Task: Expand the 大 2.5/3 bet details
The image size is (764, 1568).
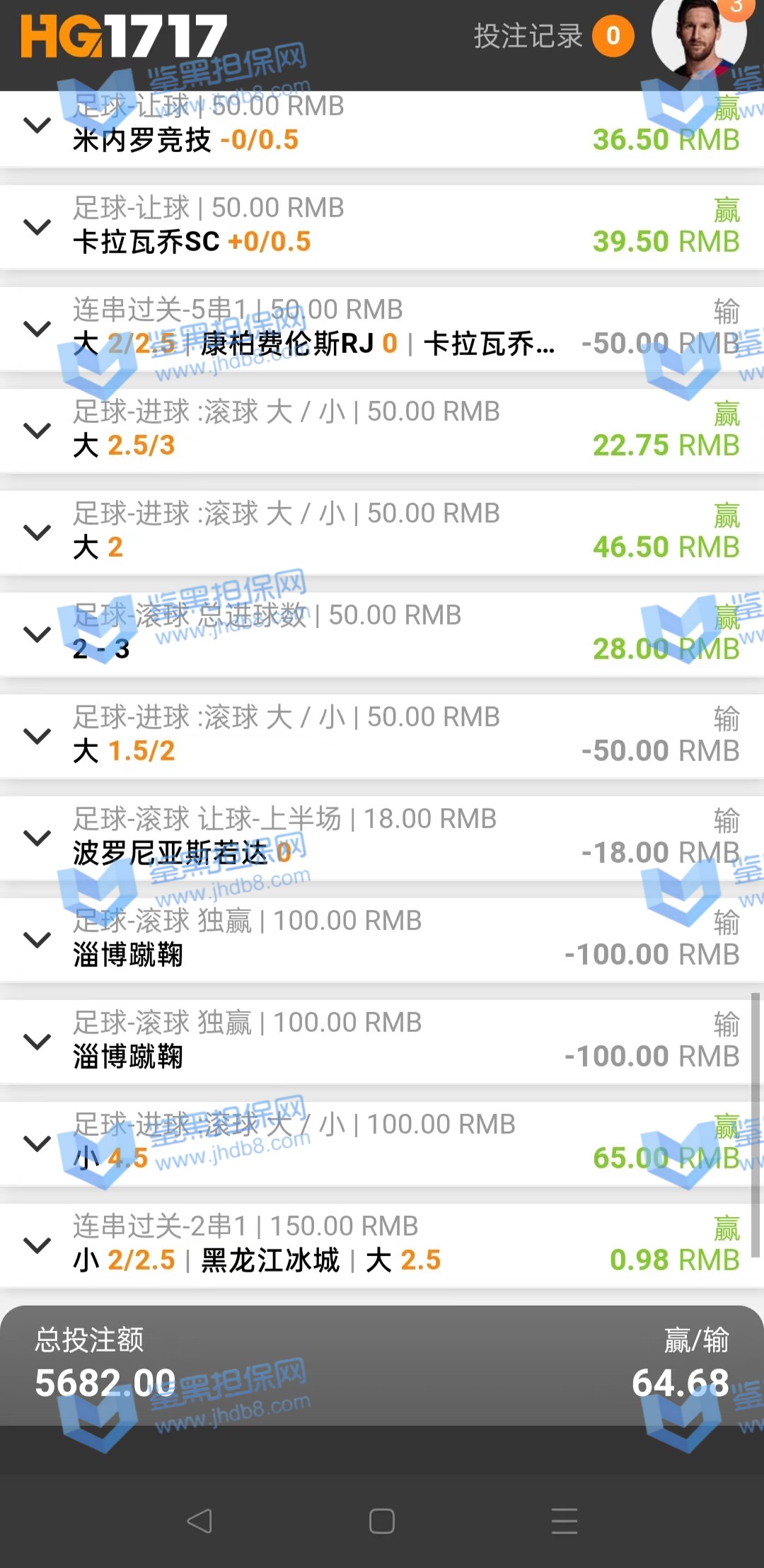Action: 37,431
